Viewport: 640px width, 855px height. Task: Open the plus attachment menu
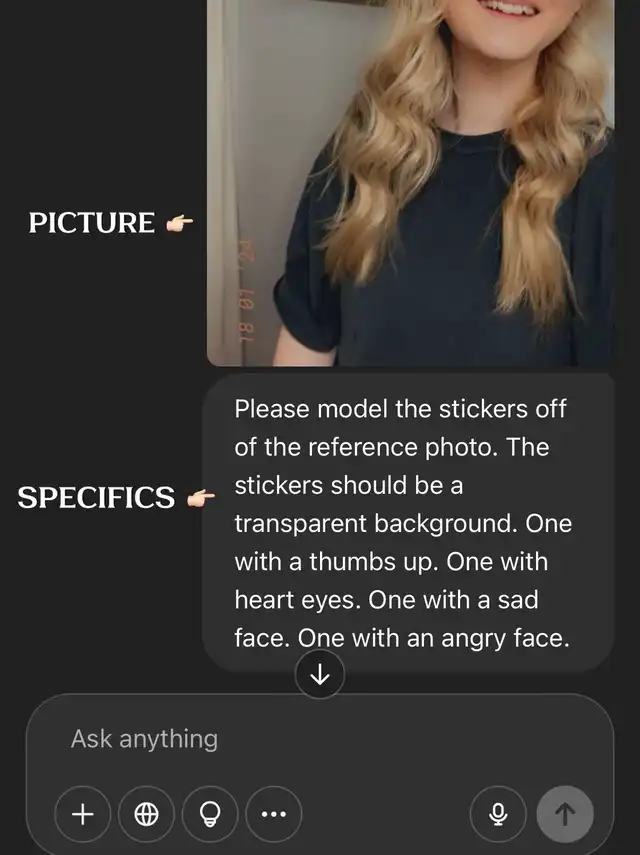tap(83, 814)
